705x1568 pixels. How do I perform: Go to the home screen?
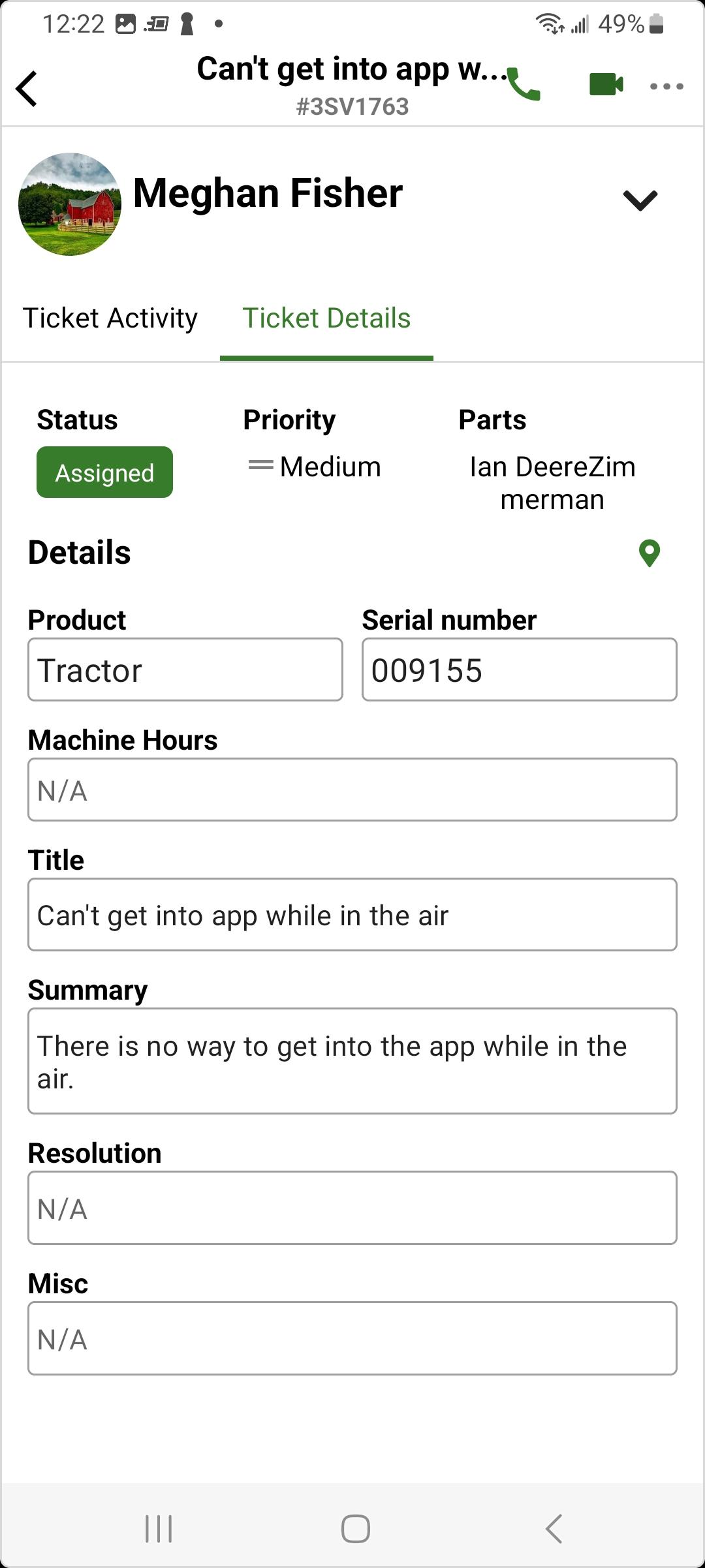coord(356,1528)
